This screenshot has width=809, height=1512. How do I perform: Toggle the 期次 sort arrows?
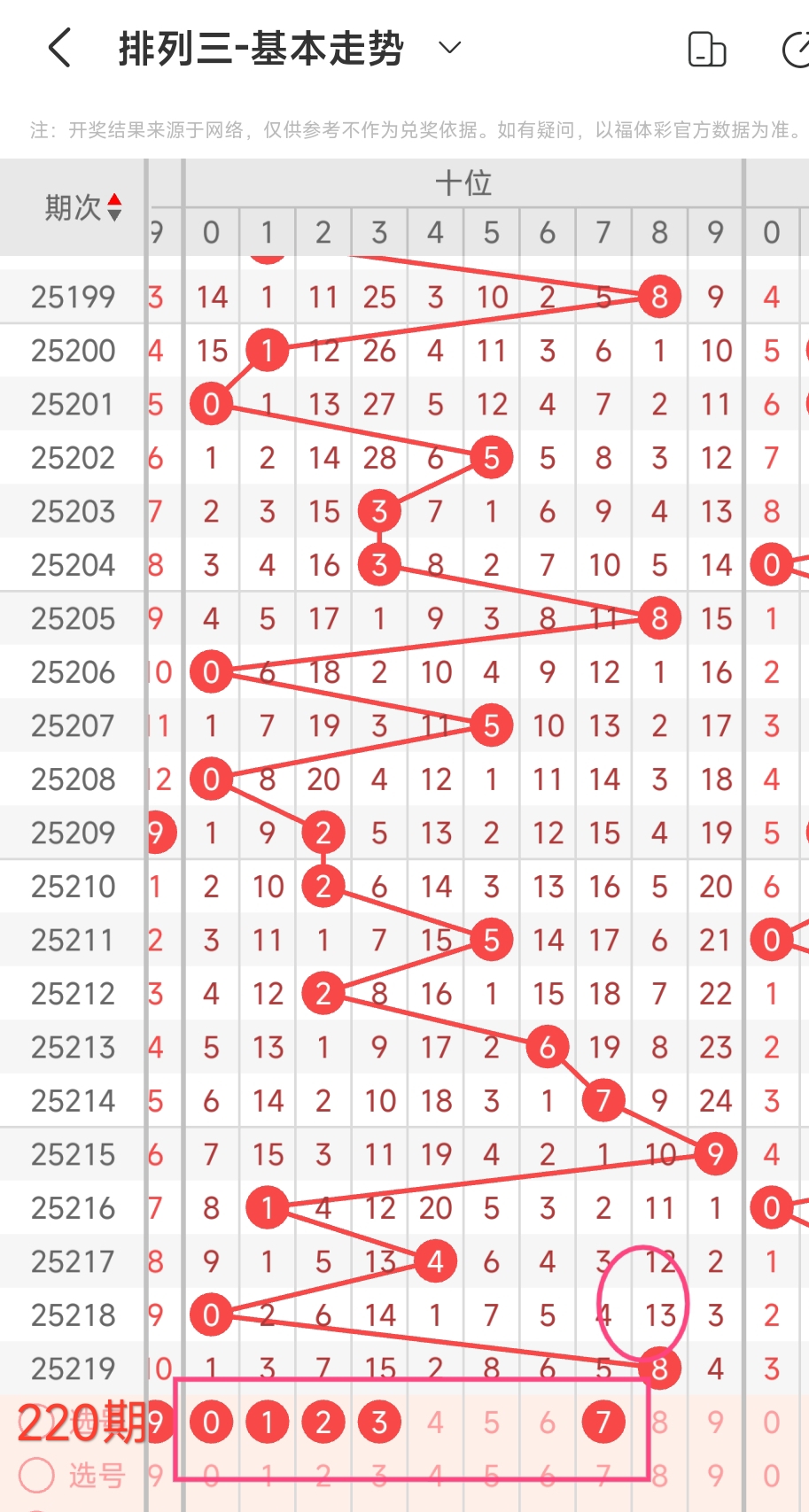tap(114, 207)
